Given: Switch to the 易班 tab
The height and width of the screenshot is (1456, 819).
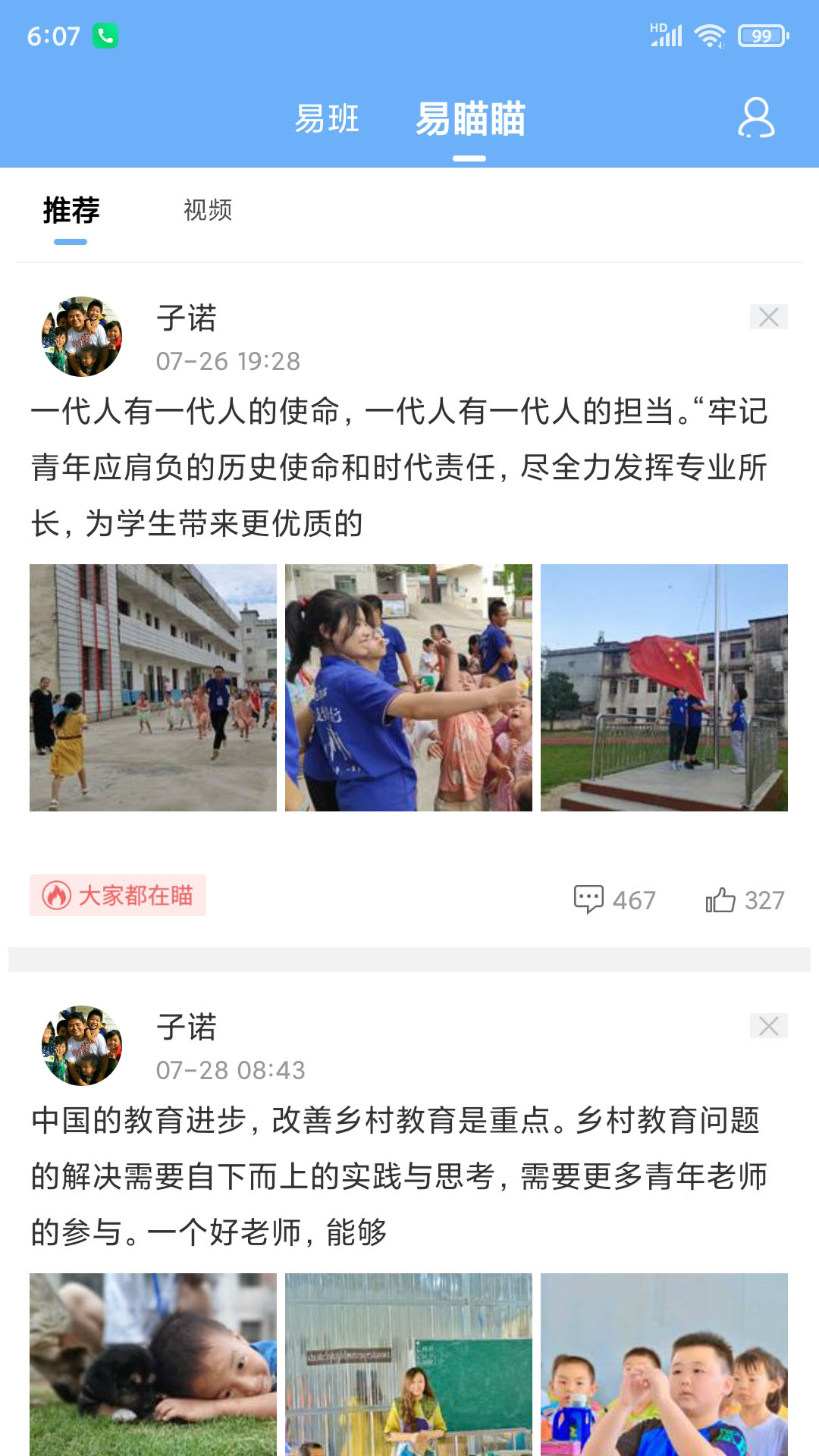Looking at the screenshot, I should click(x=327, y=119).
